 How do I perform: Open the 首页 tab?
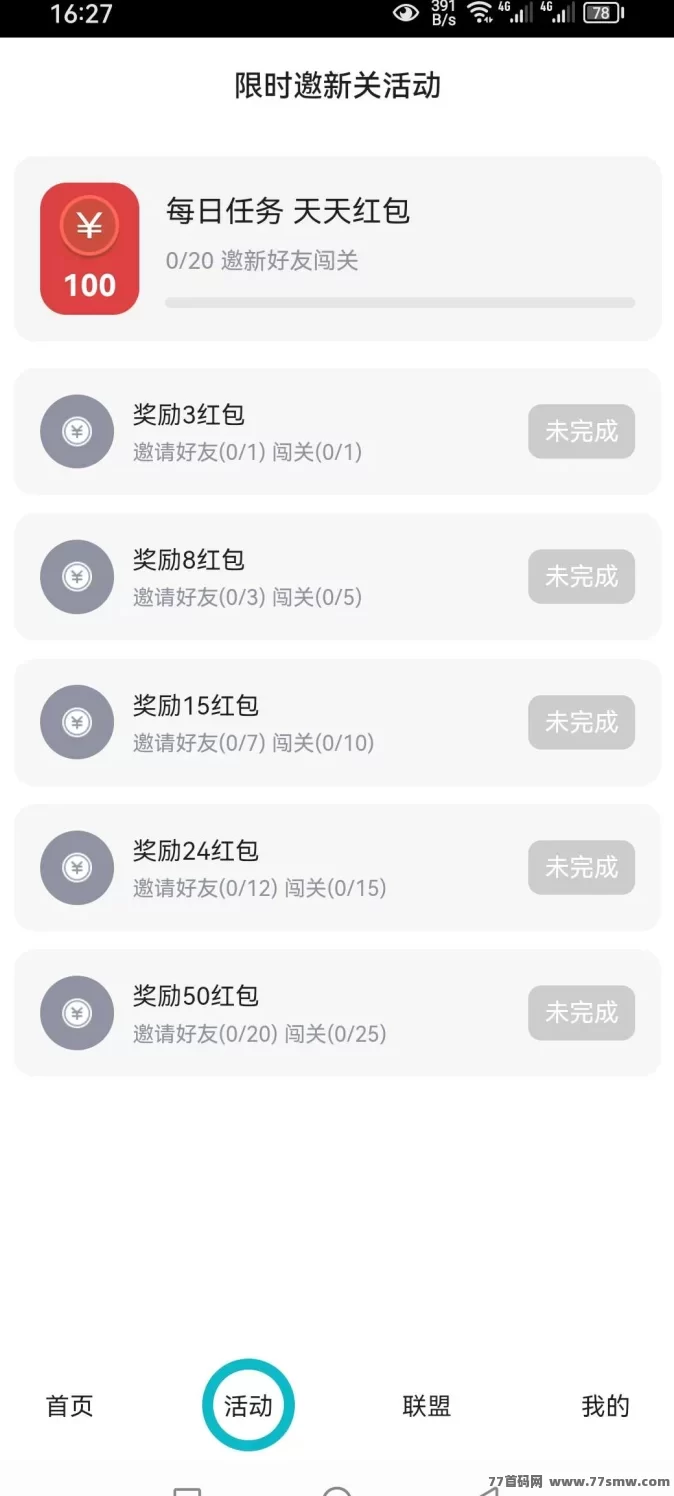(70, 1405)
